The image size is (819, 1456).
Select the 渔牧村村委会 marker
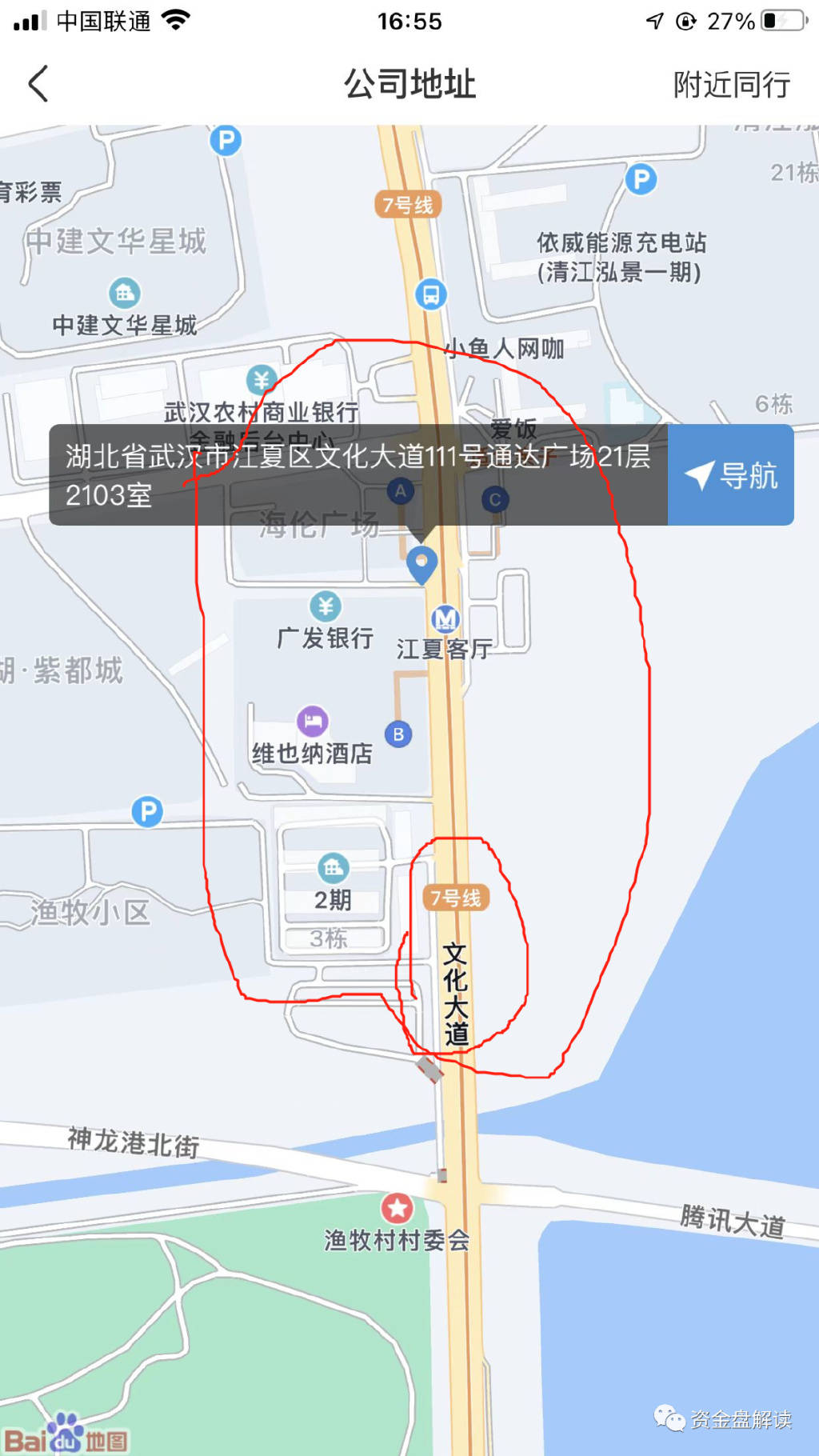397,1209
